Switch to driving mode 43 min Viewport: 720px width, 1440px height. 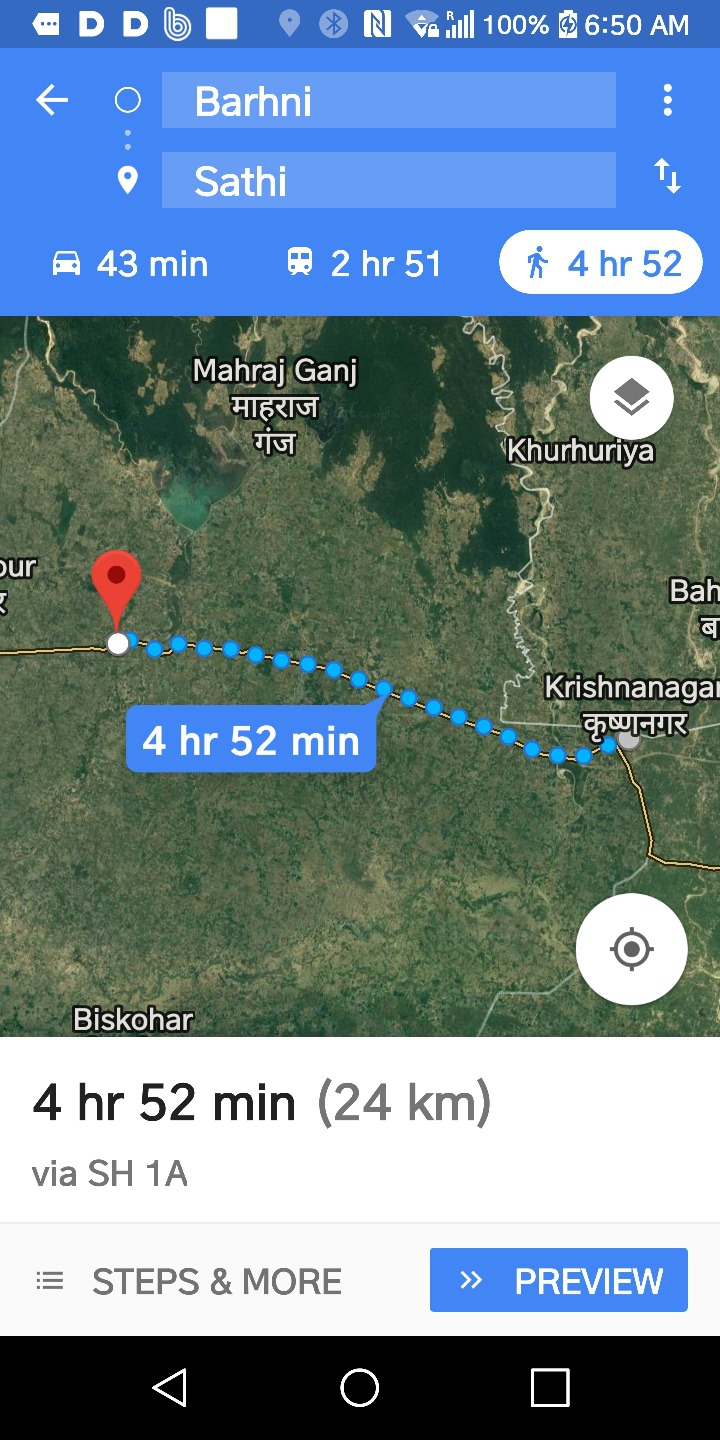(130, 264)
